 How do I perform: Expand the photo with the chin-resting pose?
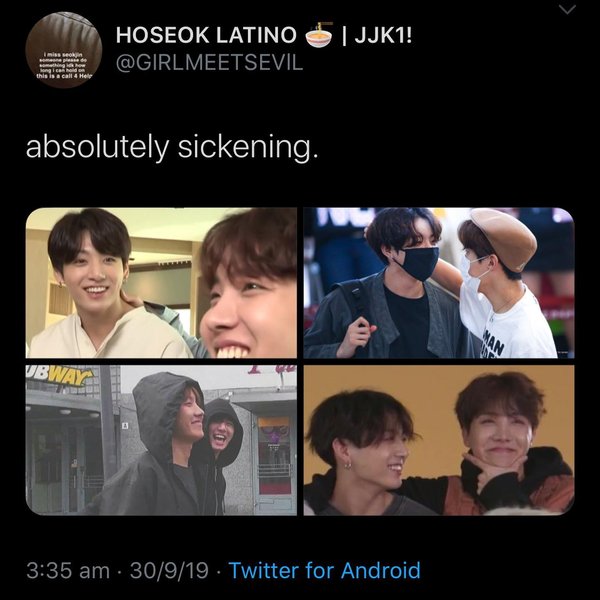(439, 440)
